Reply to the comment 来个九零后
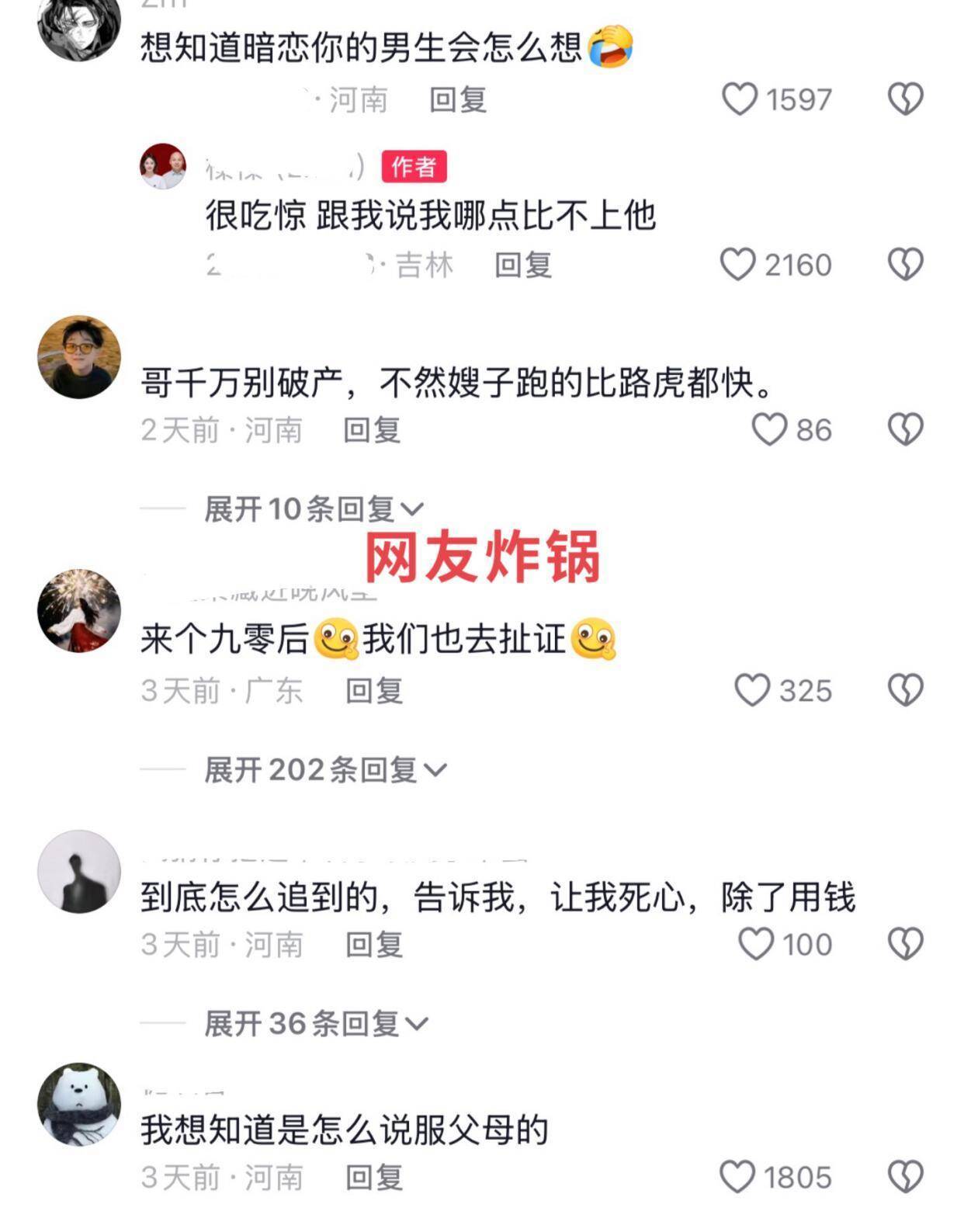 tap(374, 691)
